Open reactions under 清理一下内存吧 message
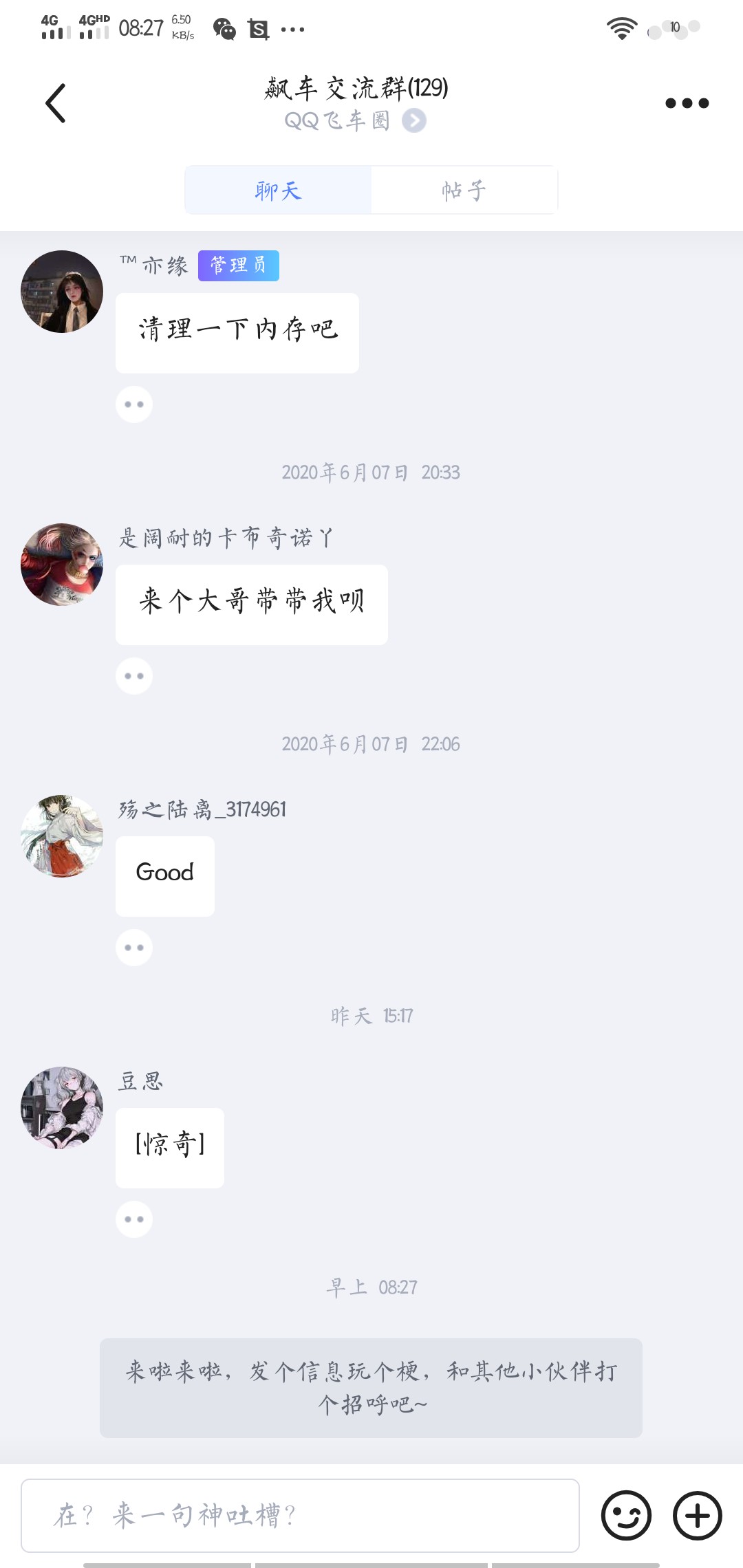743x1568 pixels. coord(134,404)
